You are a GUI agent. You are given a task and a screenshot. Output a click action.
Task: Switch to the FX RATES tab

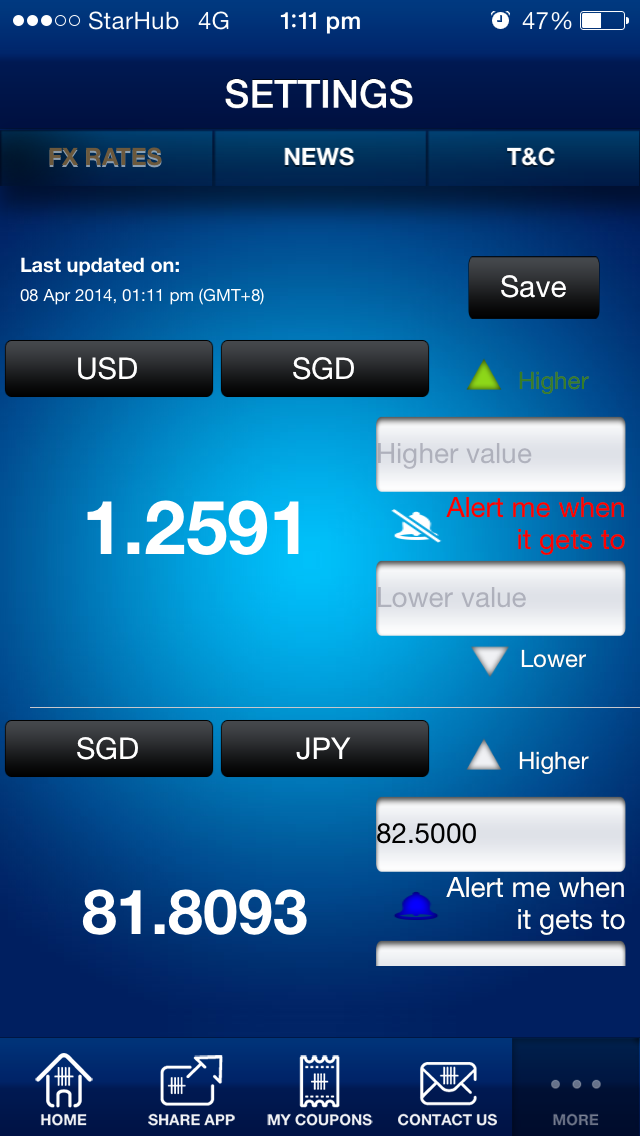click(105, 157)
